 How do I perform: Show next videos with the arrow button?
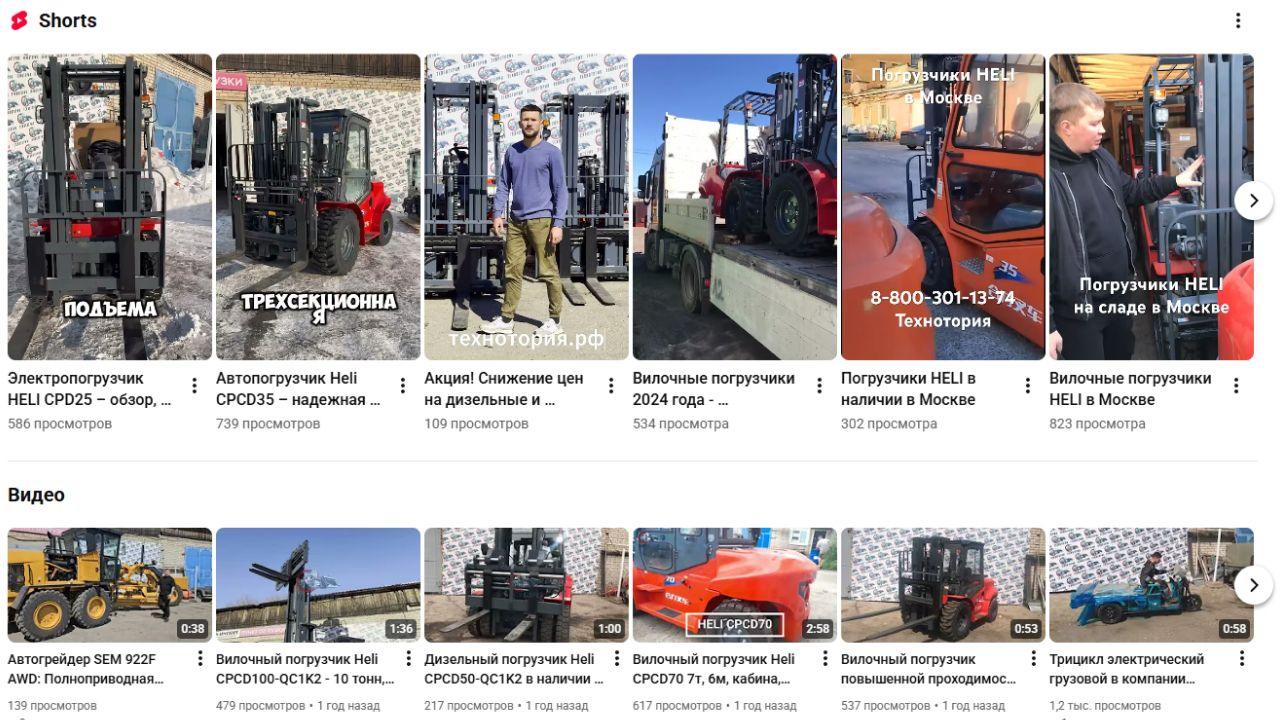(1253, 585)
